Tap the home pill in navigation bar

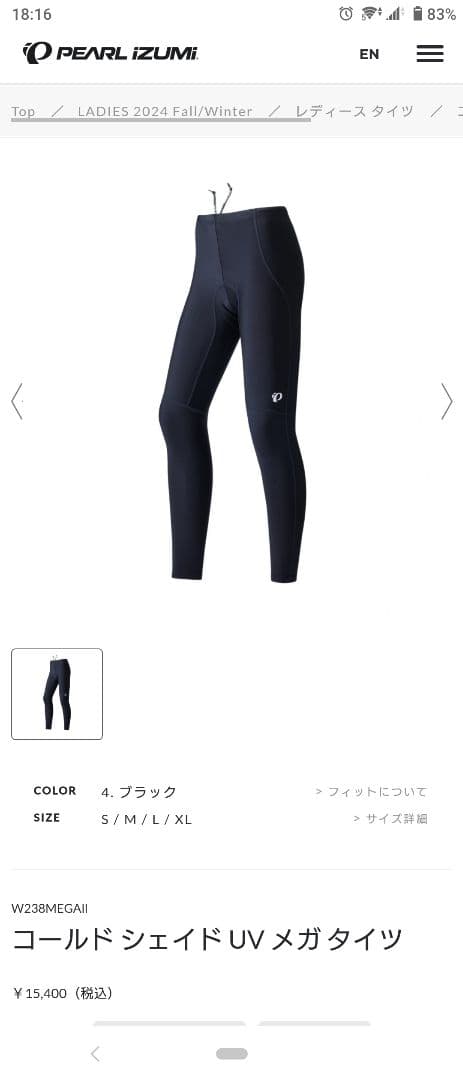click(x=232, y=1054)
